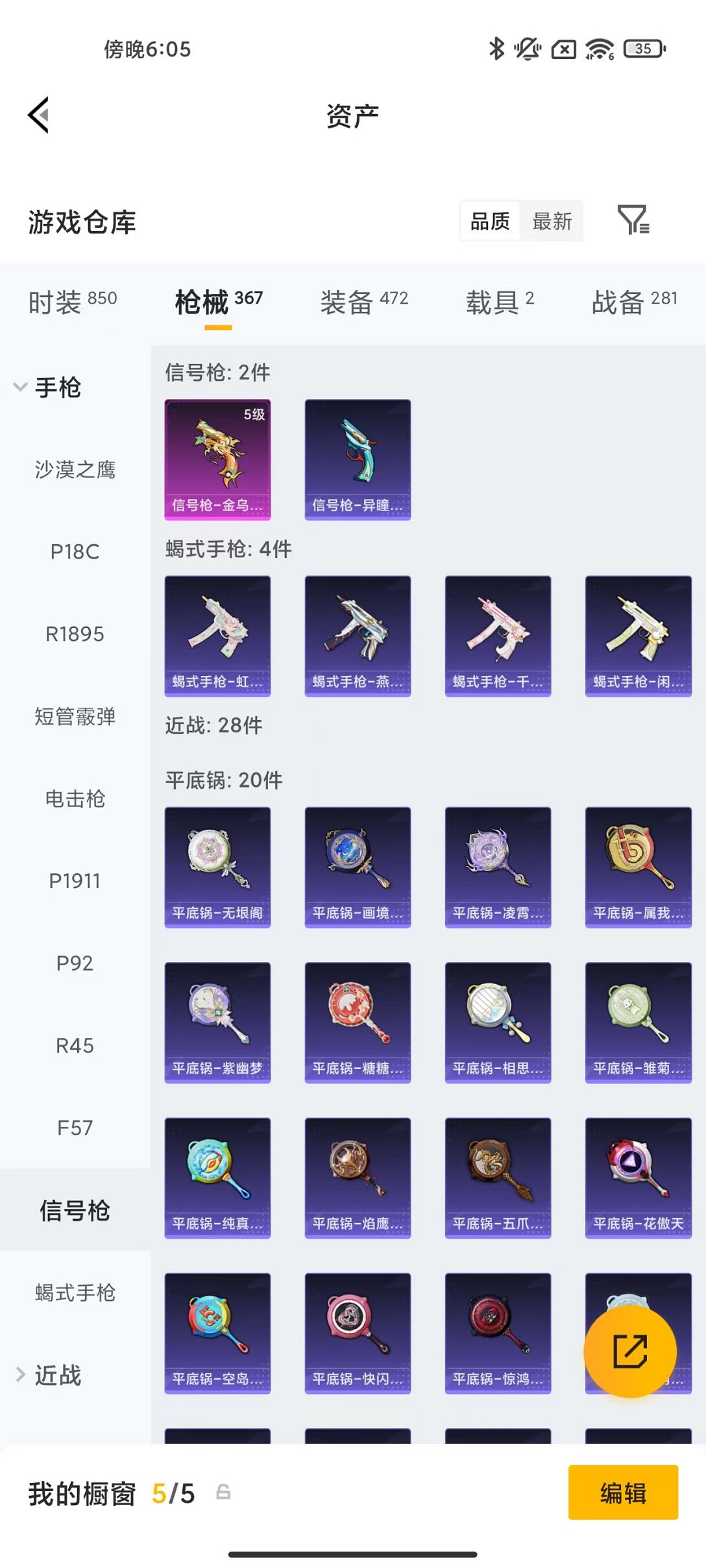
Task: Toggle selection of 平底锅-空岛
Action: tap(217, 1333)
